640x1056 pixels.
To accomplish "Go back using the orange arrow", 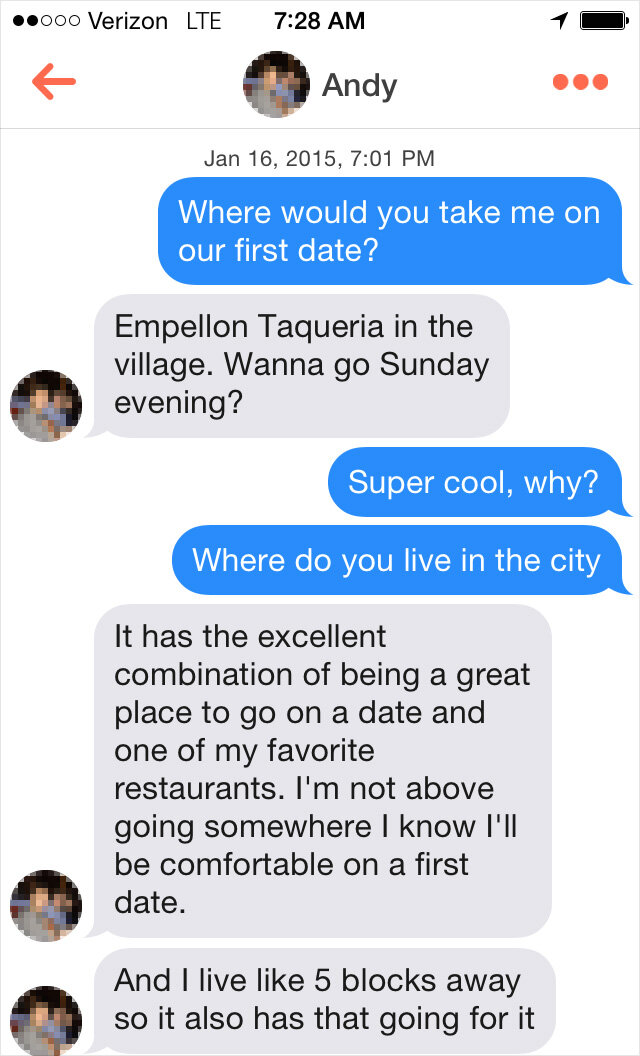I will [54, 83].
